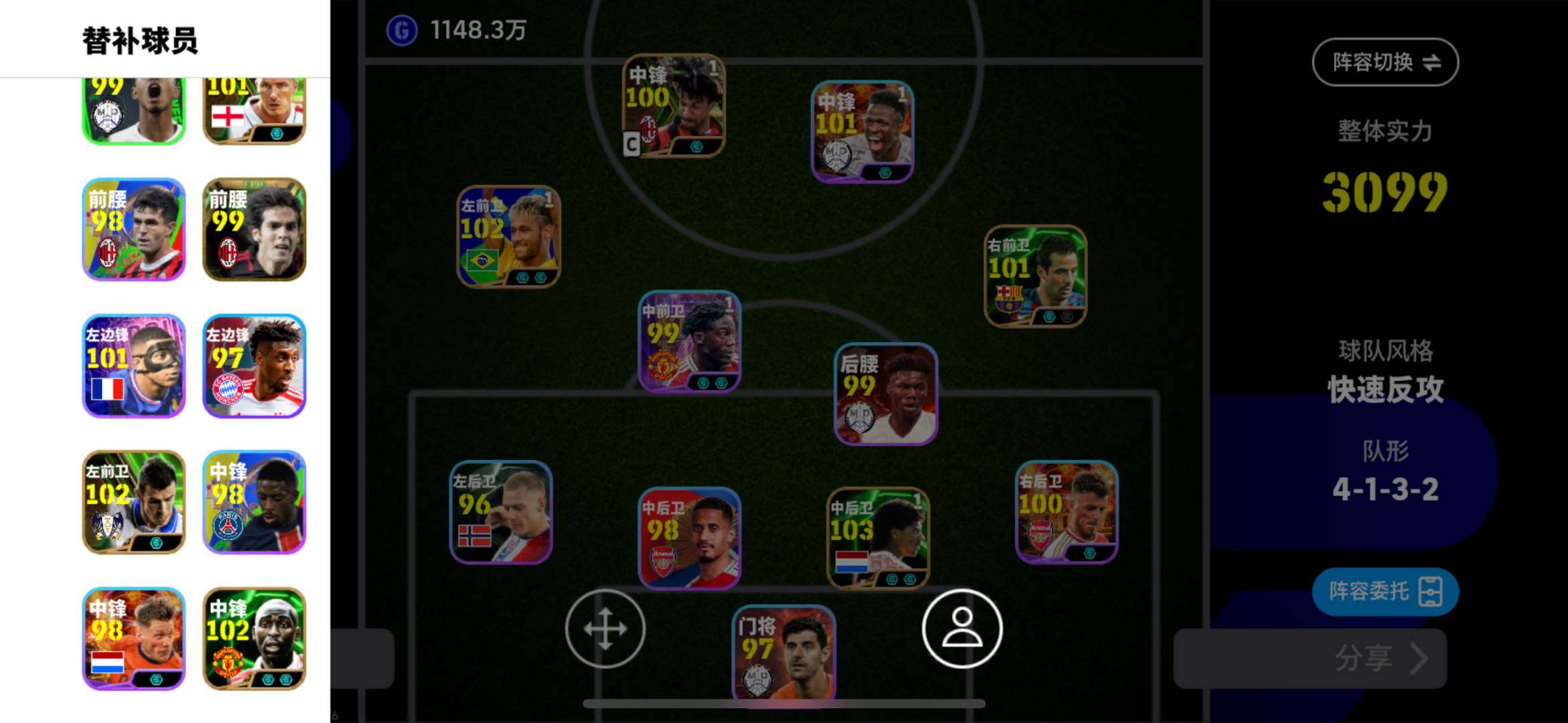The image size is (1568, 723).
Task: Select the 中锋 102 Manchester United substitute
Action: (254, 639)
